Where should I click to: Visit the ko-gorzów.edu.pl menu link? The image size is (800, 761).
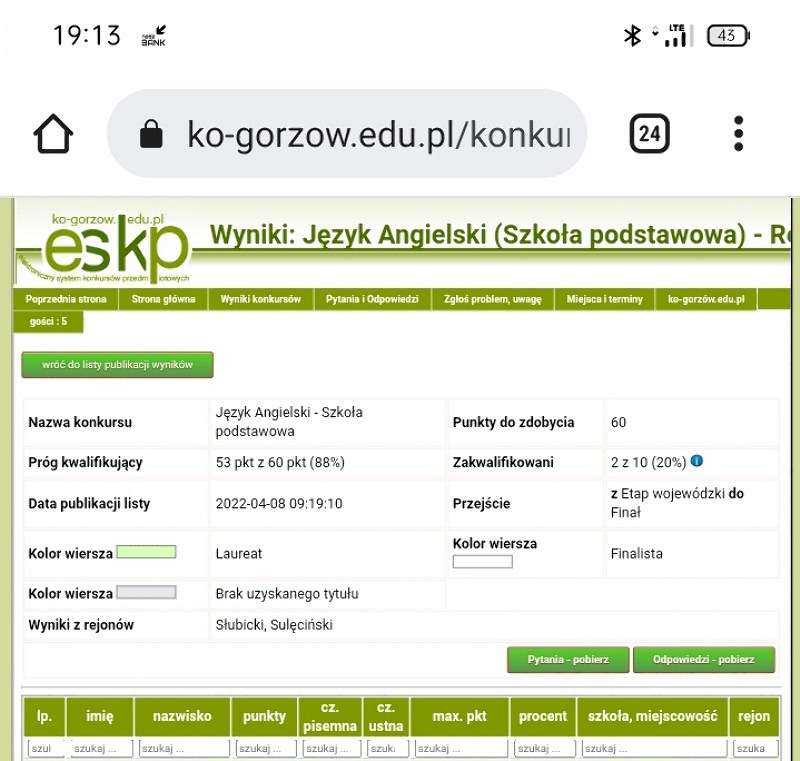(706, 299)
